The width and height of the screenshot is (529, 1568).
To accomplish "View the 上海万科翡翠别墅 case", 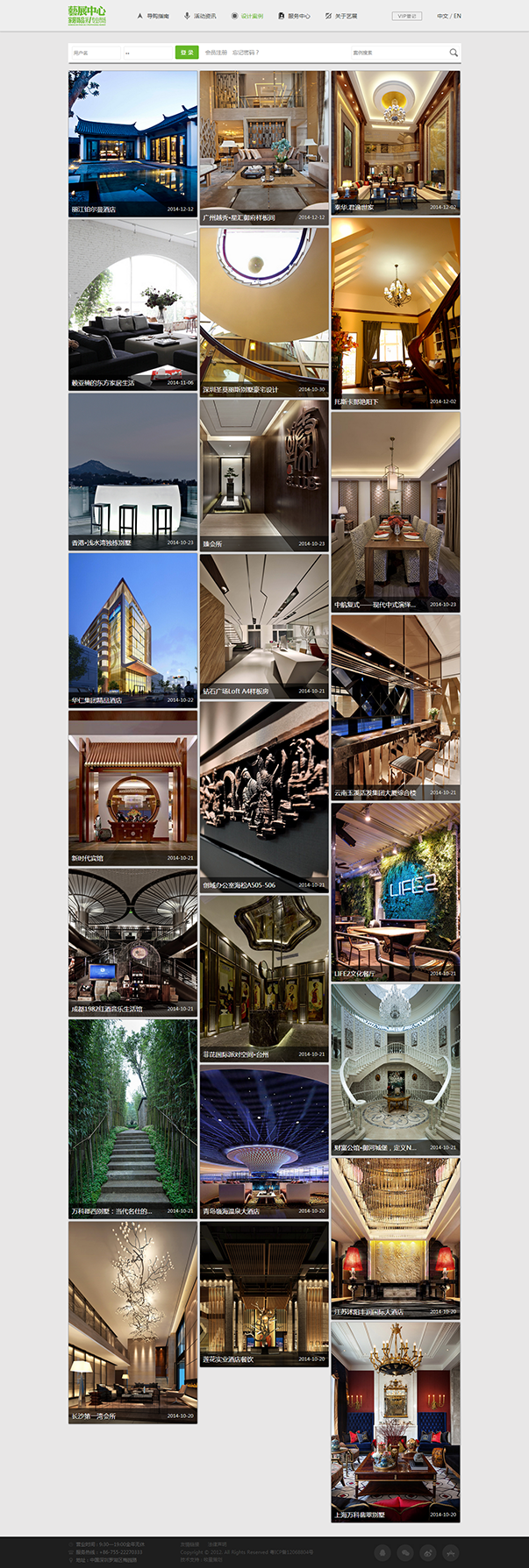I will (396, 1422).
